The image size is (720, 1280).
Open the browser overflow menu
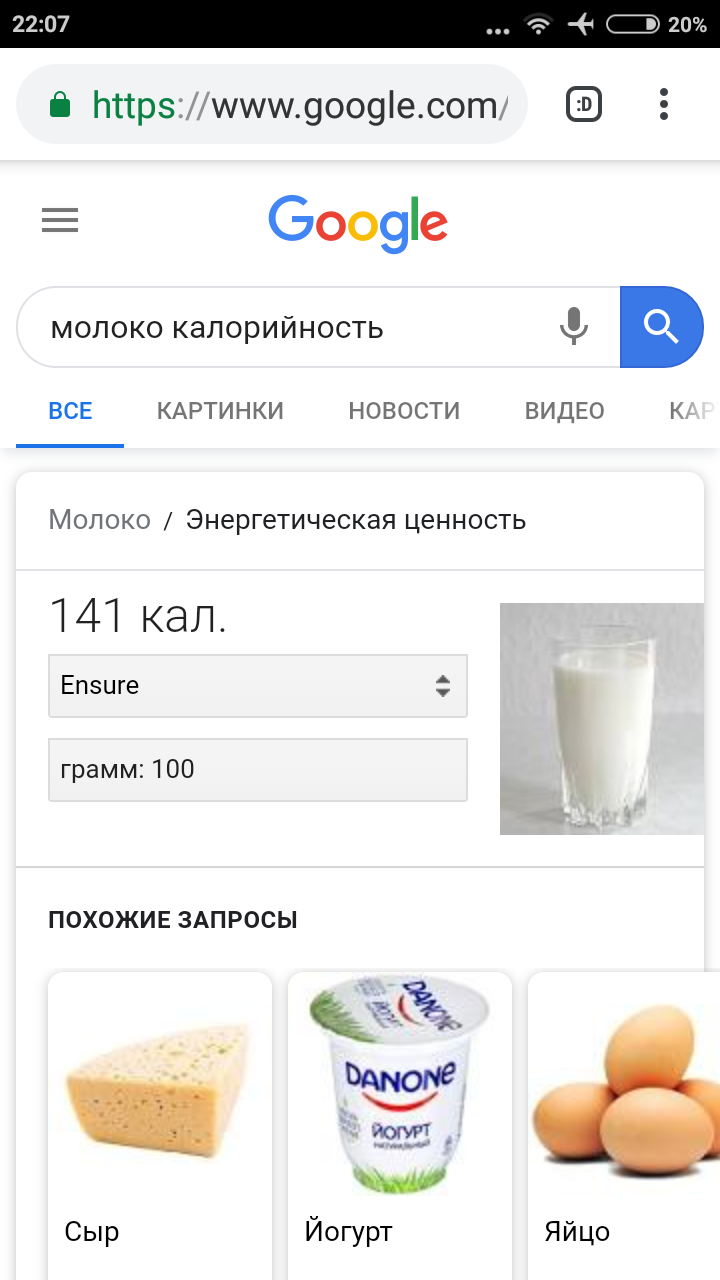point(664,105)
